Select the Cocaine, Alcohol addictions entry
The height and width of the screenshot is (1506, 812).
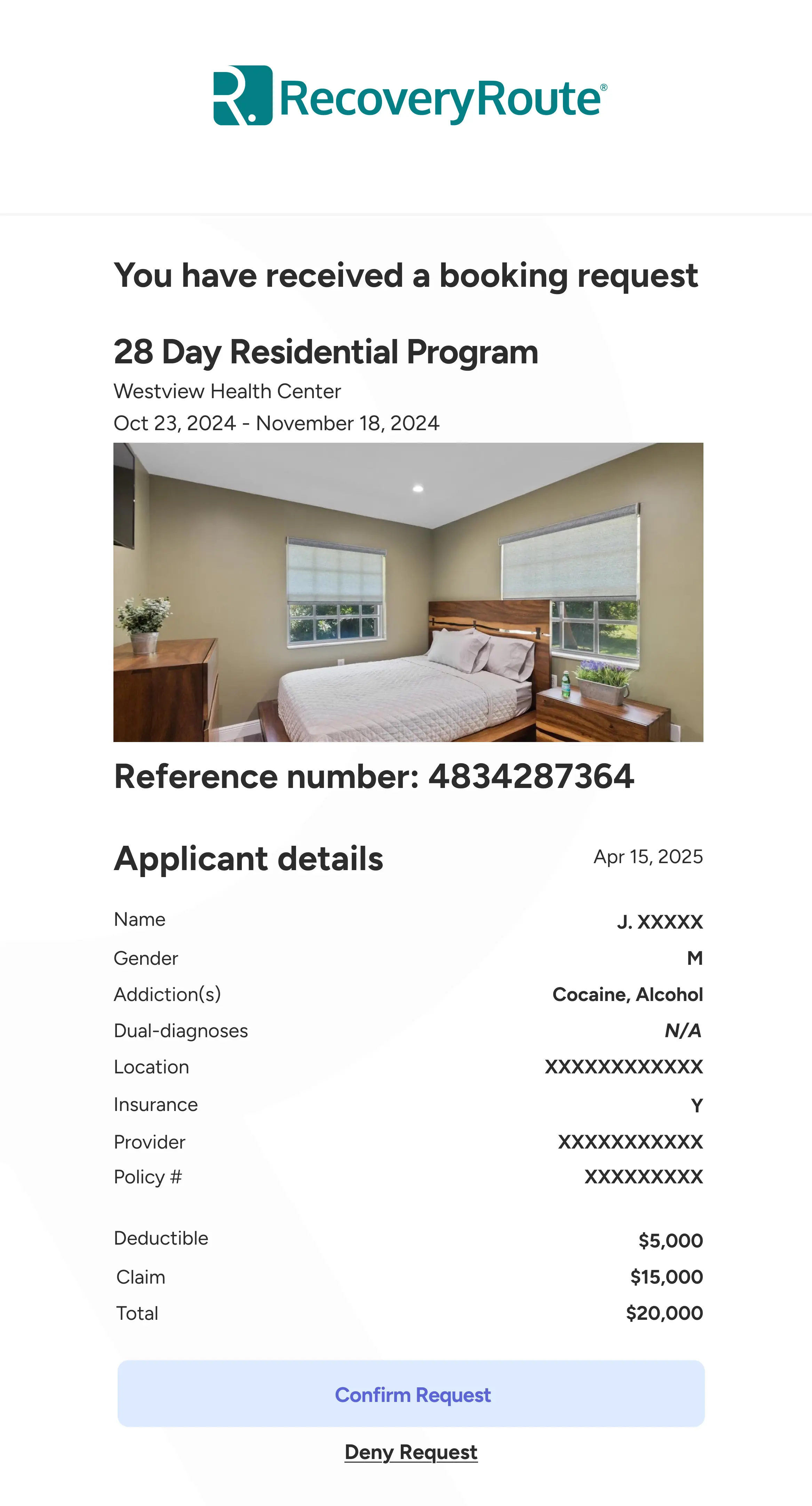point(628,994)
